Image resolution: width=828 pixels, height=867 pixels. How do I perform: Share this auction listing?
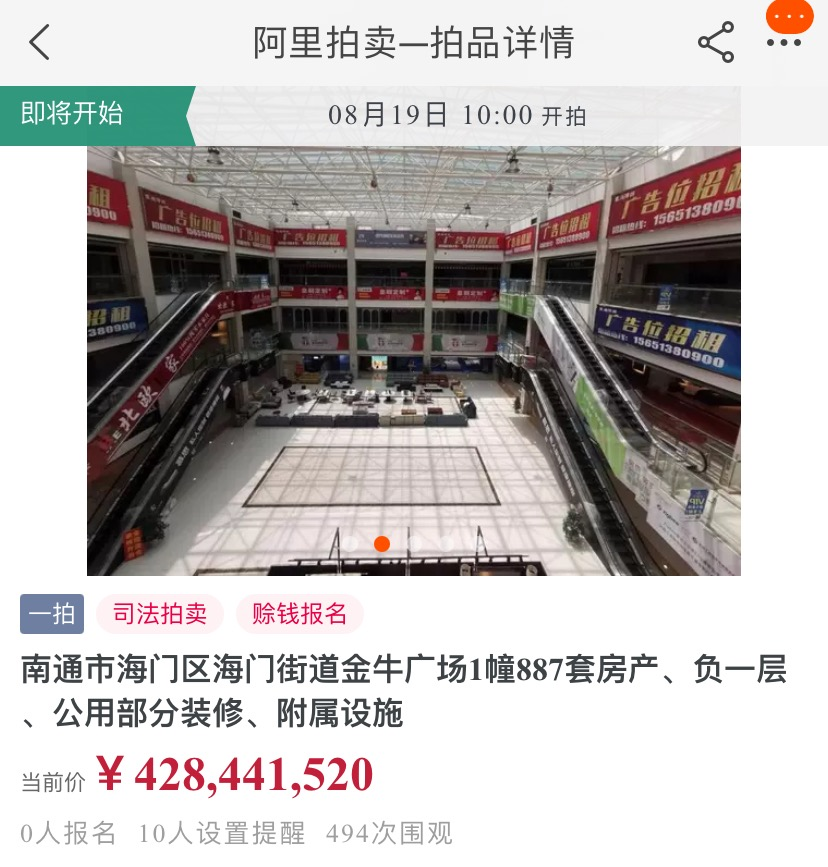pos(715,43)
